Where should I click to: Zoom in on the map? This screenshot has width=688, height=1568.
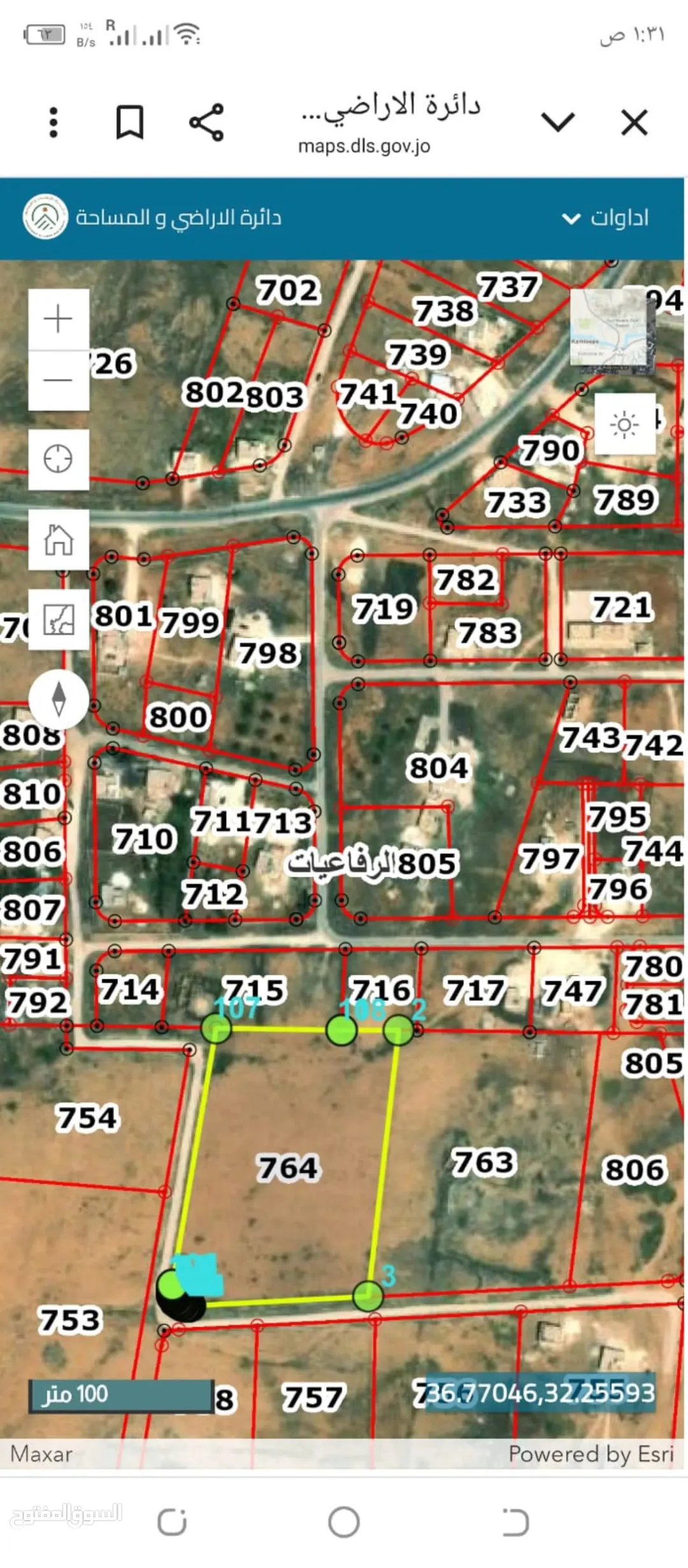click(59, 319)
